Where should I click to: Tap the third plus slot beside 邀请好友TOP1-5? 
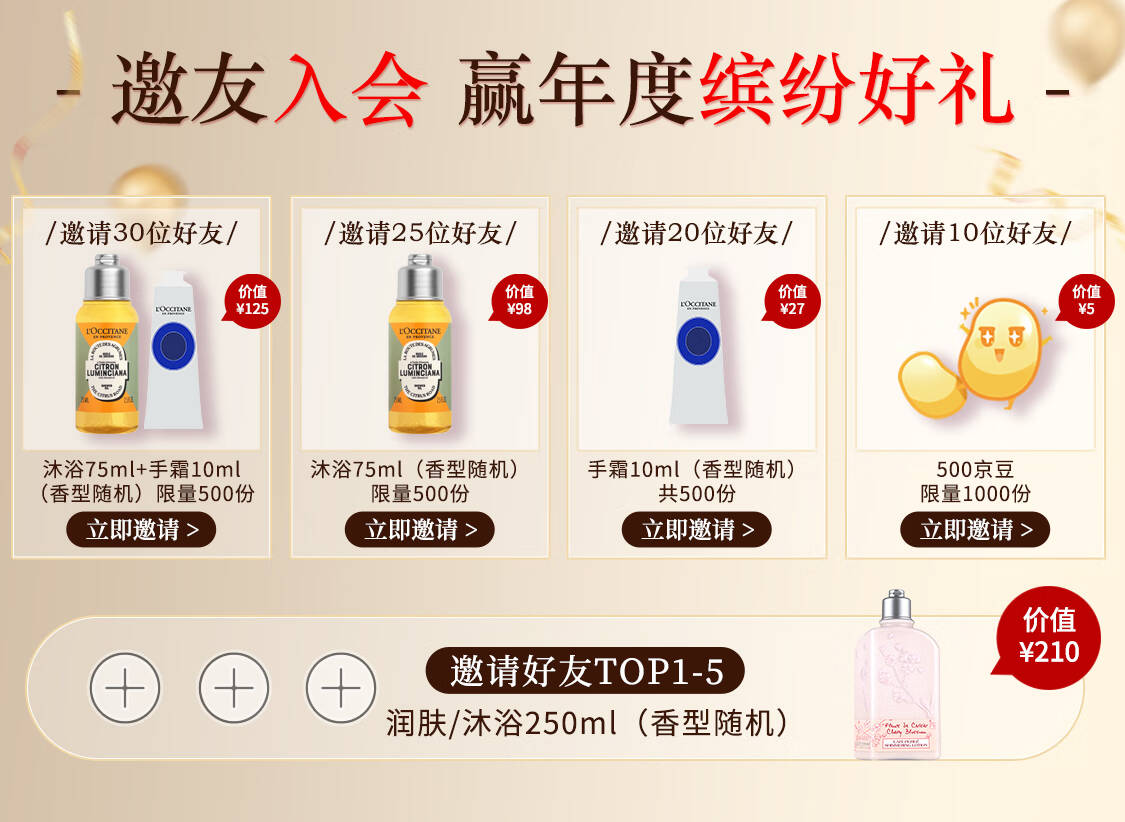click(x=341, y=687)
